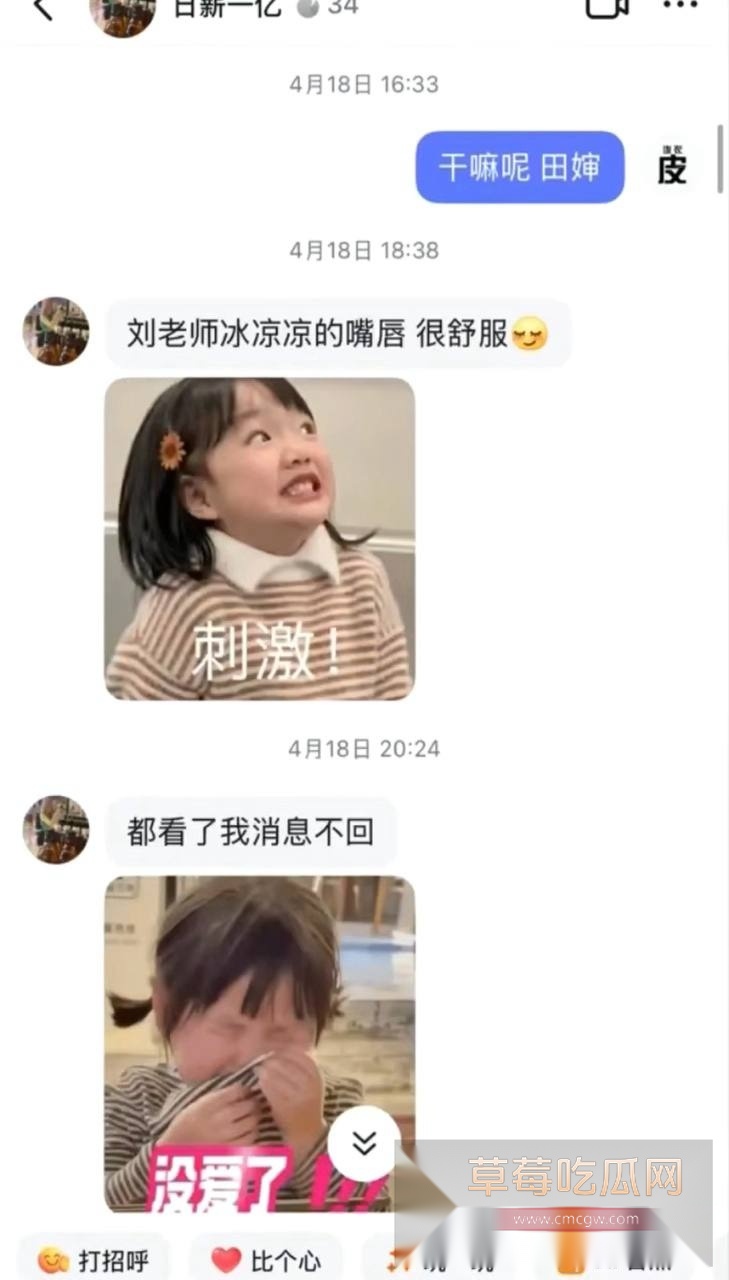Jump to latest messages with the down arrow

(x=364, y=1143)
